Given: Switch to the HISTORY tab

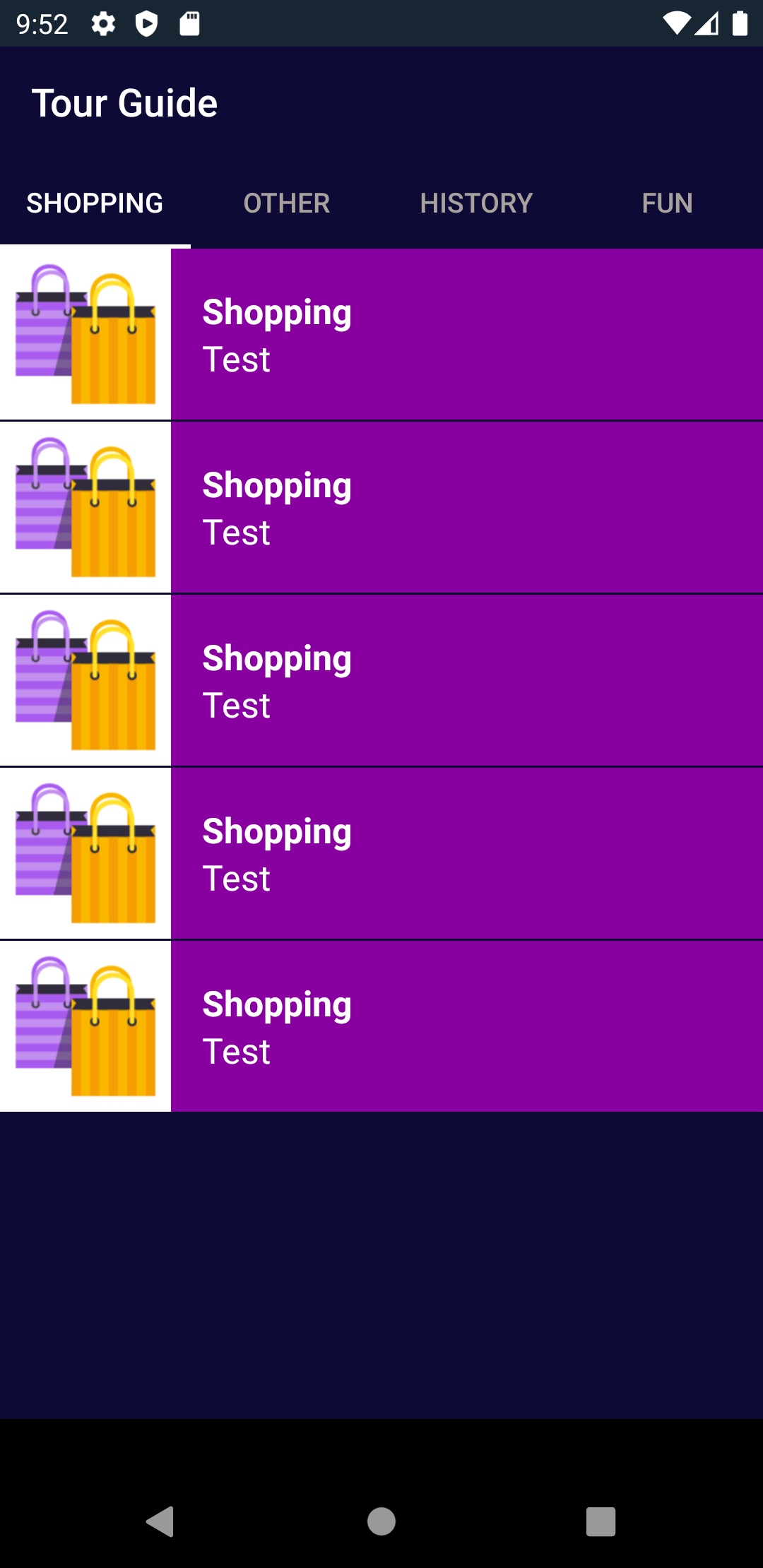Looking at the screenshot, I should (476, 203).
